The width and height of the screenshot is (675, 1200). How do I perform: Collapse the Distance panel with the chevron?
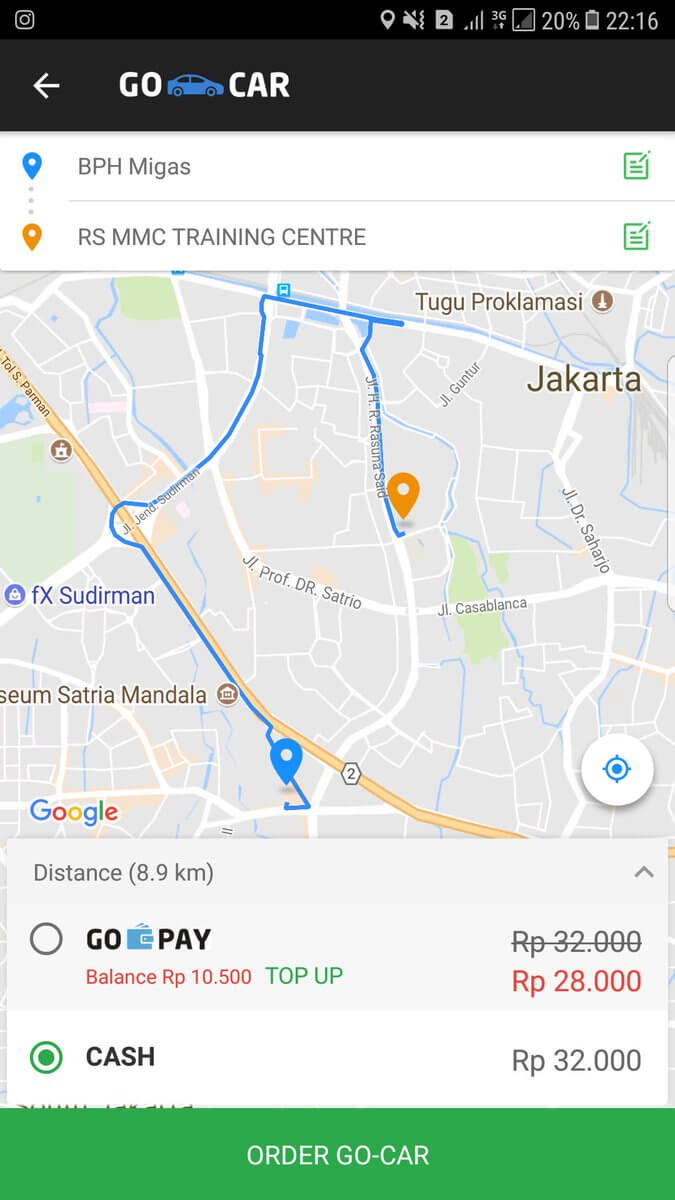[x=644, y=872]
